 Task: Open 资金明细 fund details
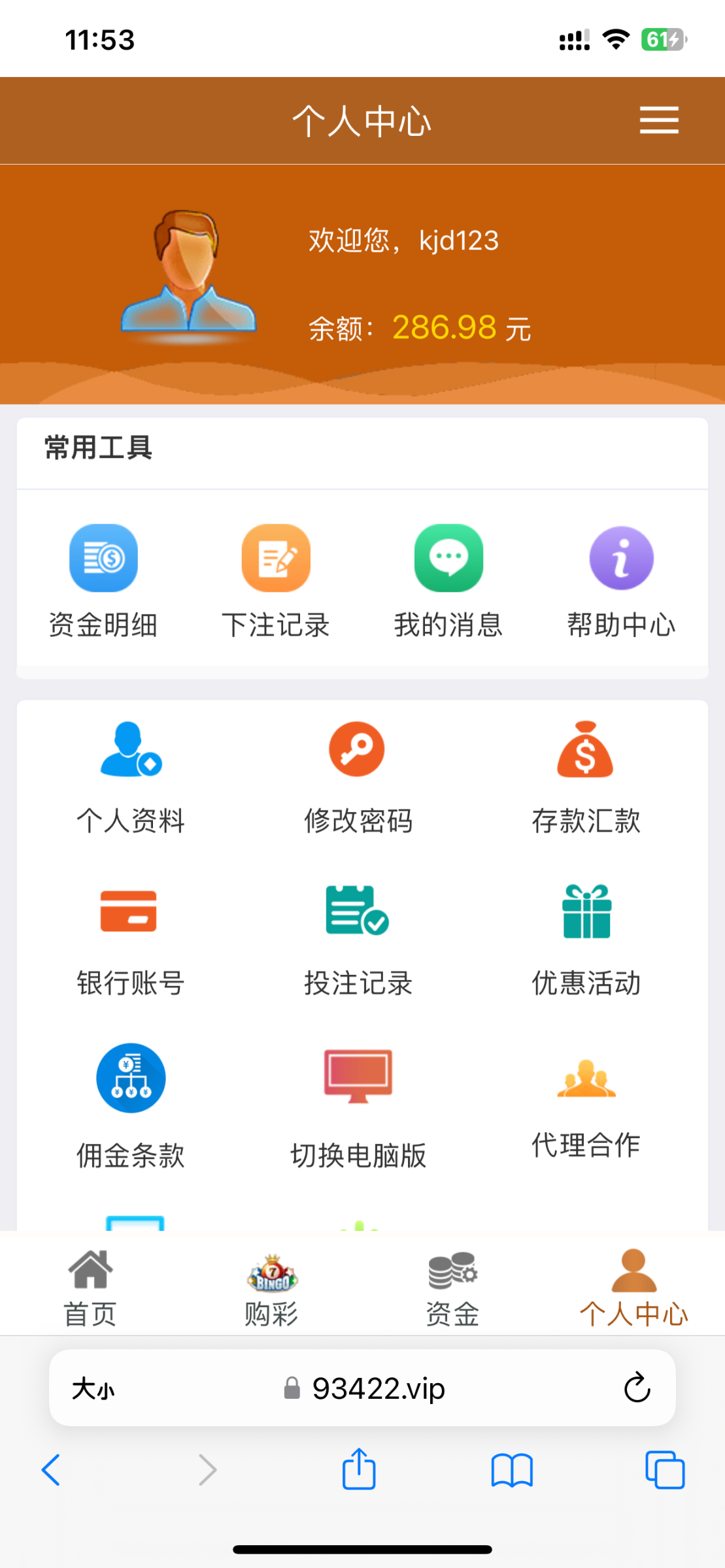[103, 580]
